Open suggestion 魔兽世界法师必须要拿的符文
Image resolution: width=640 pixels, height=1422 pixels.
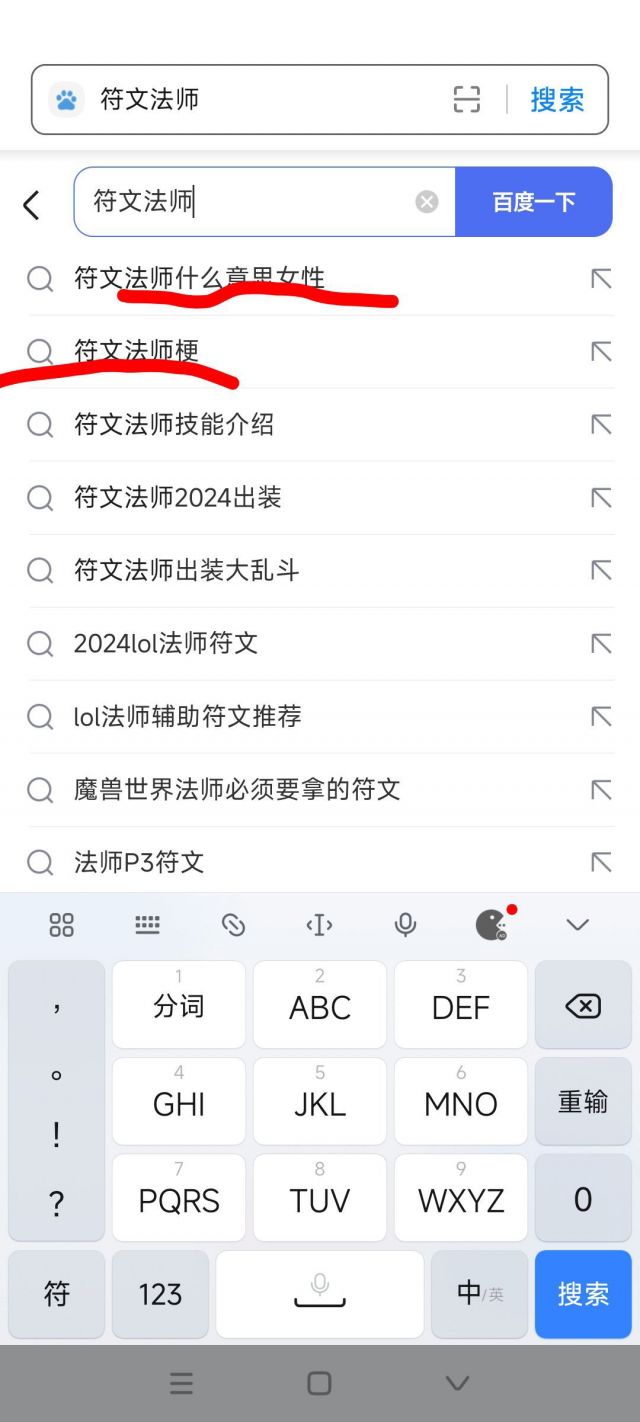(237, 789)
